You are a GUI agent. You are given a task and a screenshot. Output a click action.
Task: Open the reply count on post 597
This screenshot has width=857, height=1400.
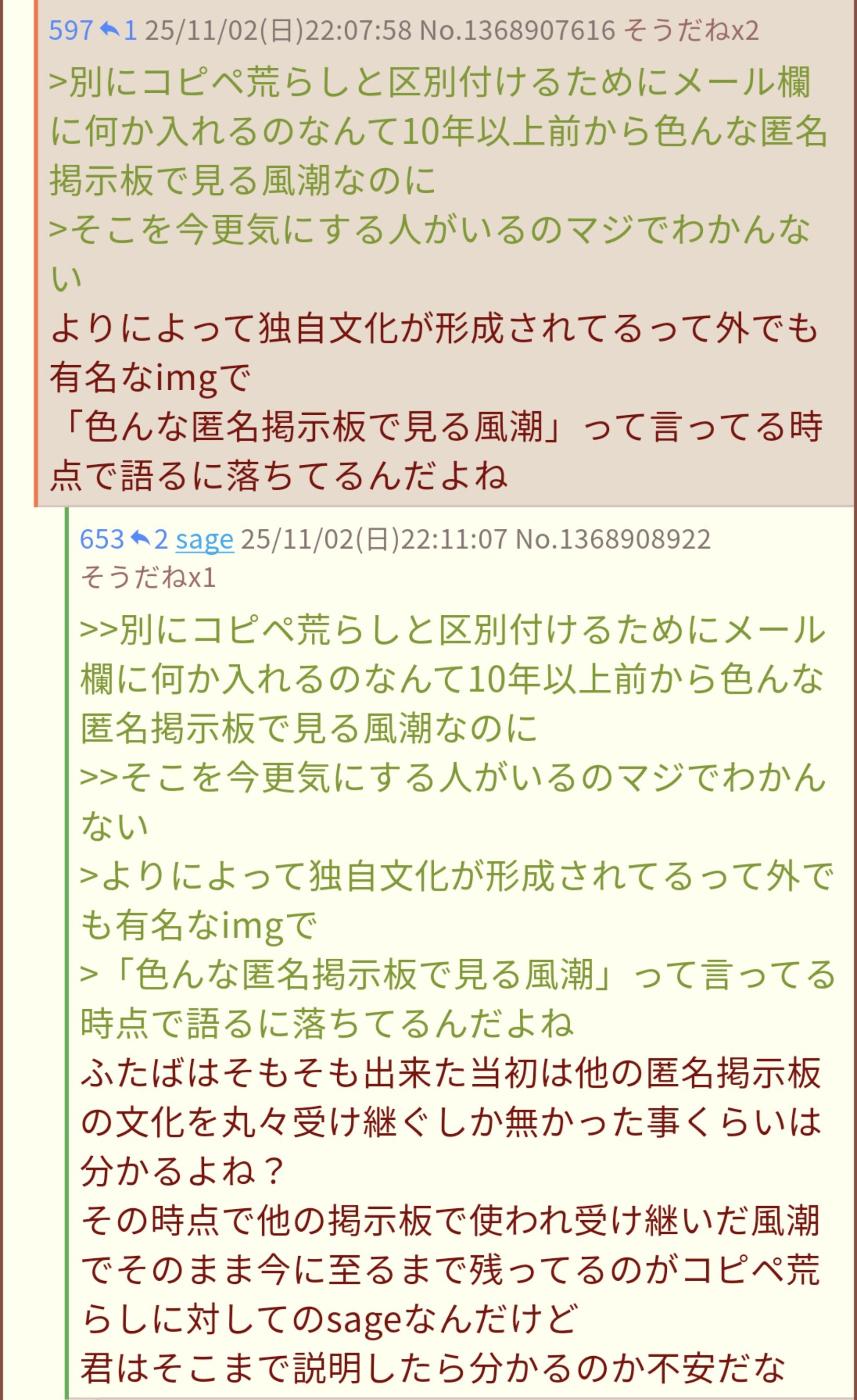point(118,30)
